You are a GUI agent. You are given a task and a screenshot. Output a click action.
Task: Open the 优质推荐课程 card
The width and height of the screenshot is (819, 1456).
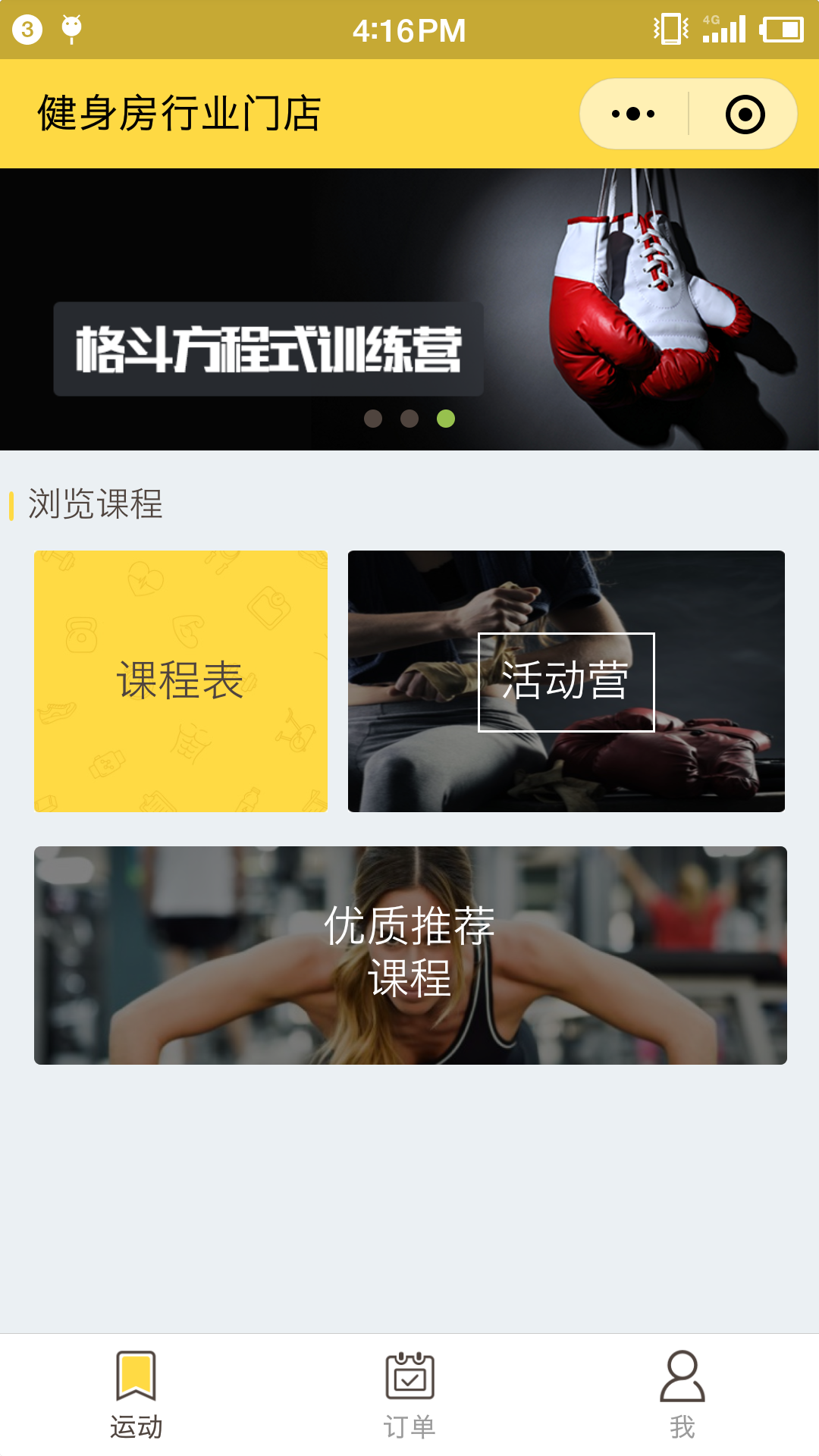pos(409,955)
